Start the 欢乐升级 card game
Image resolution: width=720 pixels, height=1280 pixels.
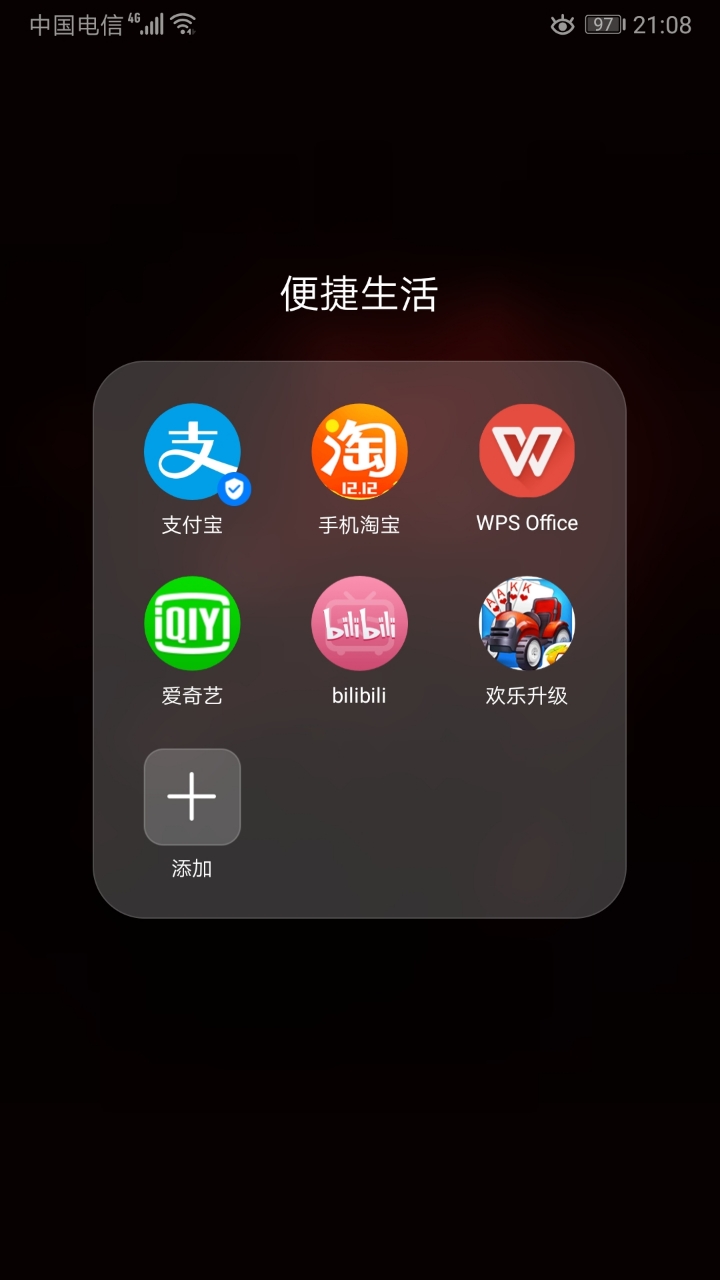coord(527,623)
